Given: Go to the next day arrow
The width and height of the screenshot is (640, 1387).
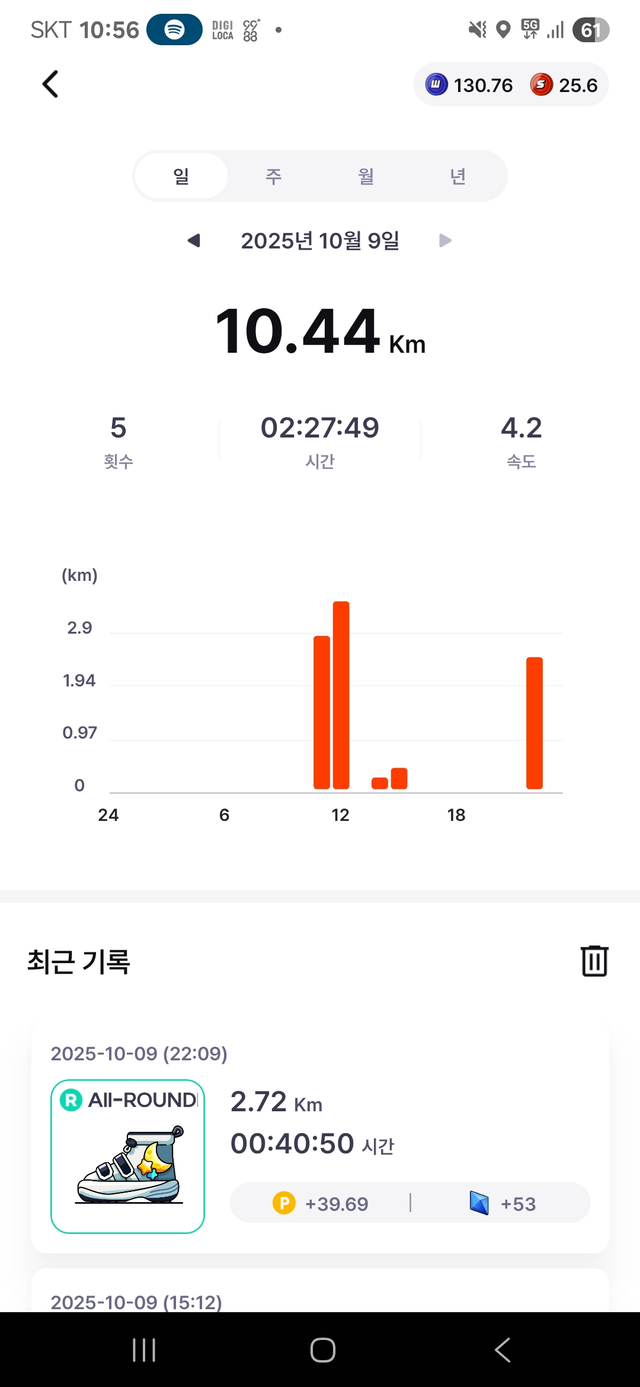Looking at the screenshot, I should point(446,241).
